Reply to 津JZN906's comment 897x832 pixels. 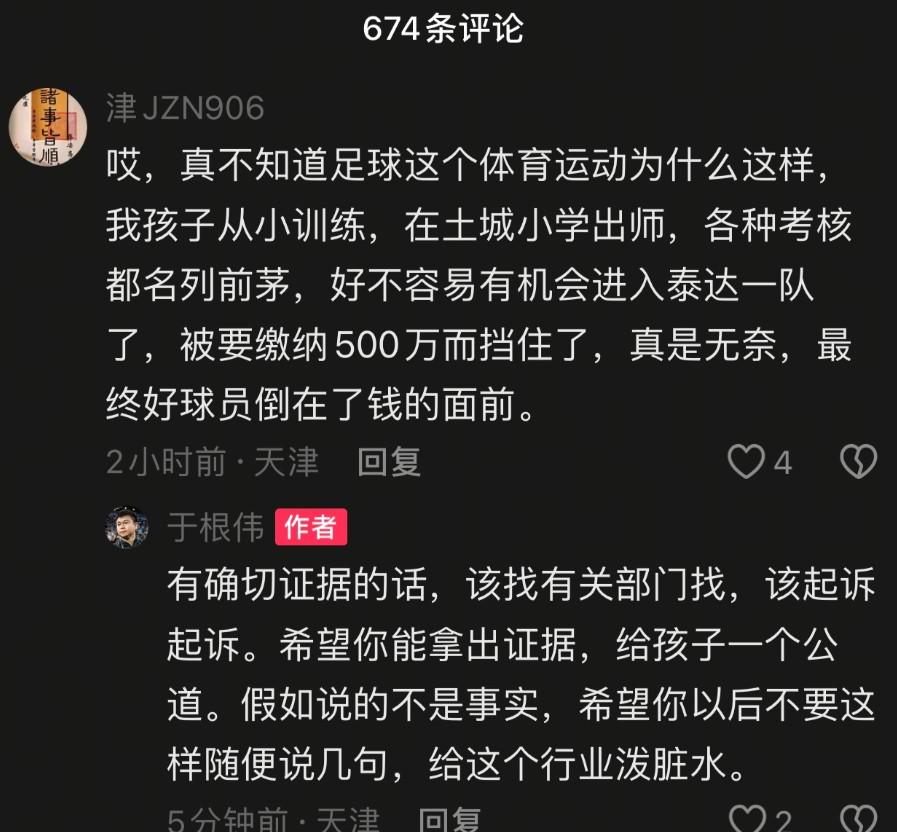[x=390, y=461]
